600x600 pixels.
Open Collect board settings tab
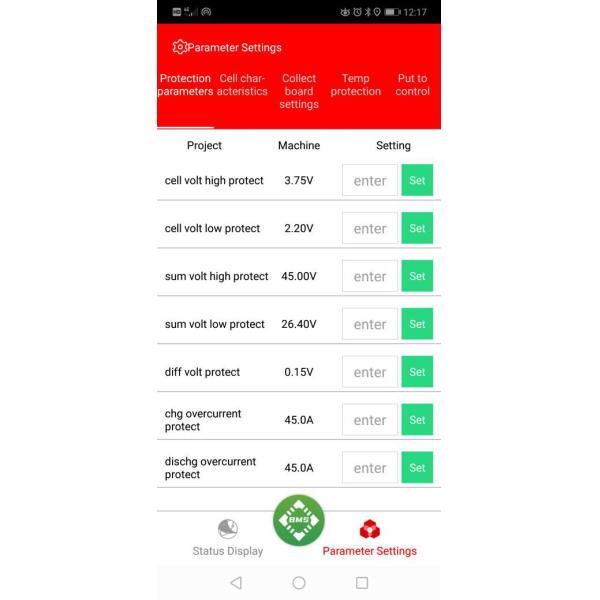tap(299, 91)
